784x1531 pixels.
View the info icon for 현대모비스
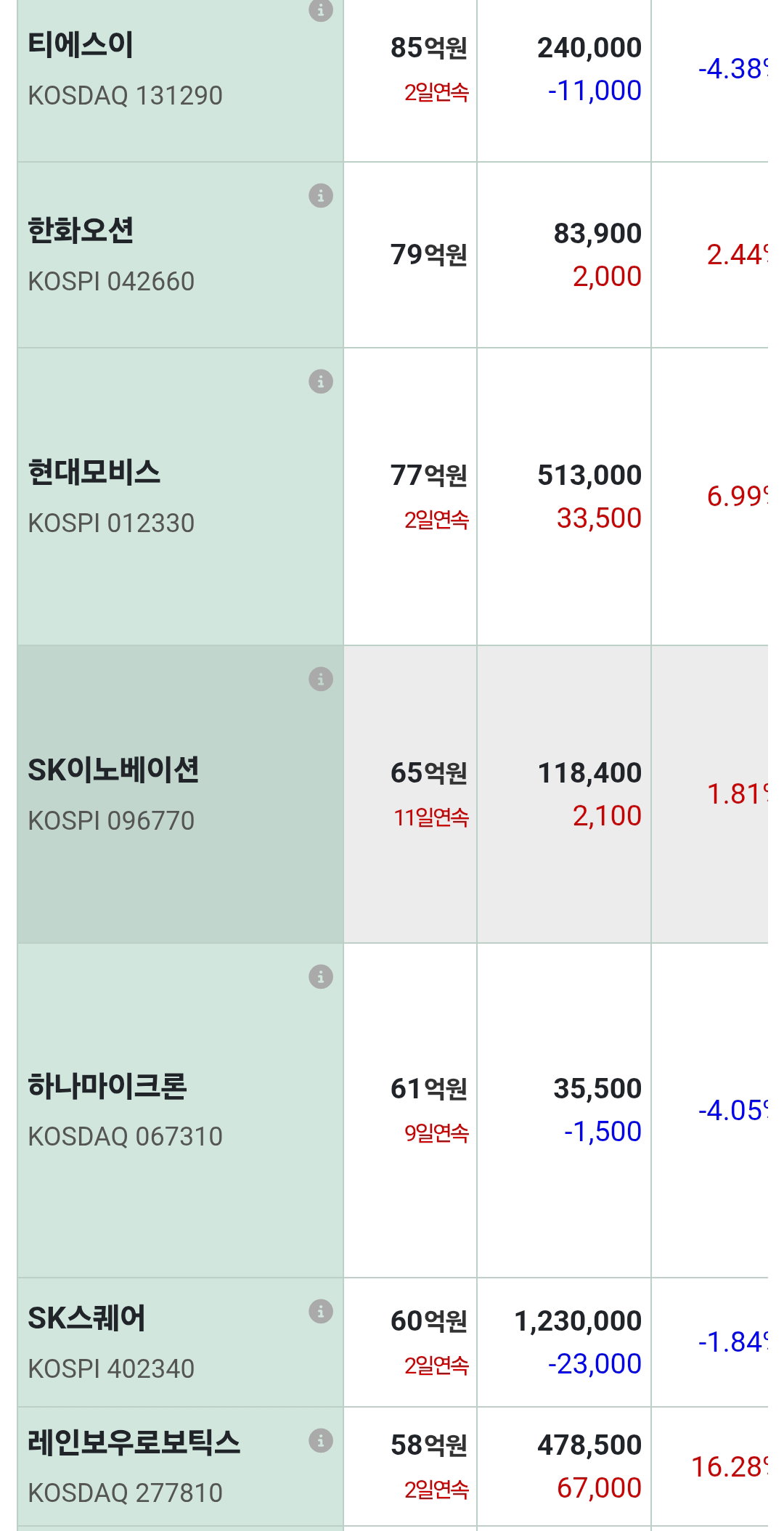[x=321, y=381]
